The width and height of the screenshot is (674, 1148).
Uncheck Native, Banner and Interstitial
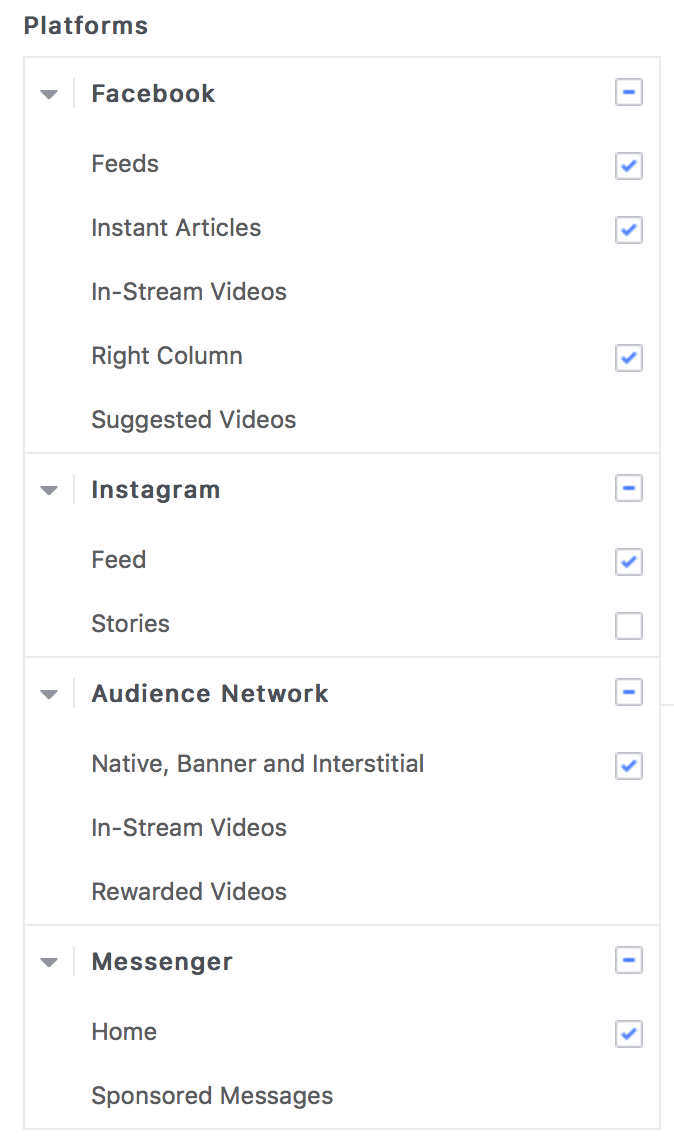[x=629, y=766]
